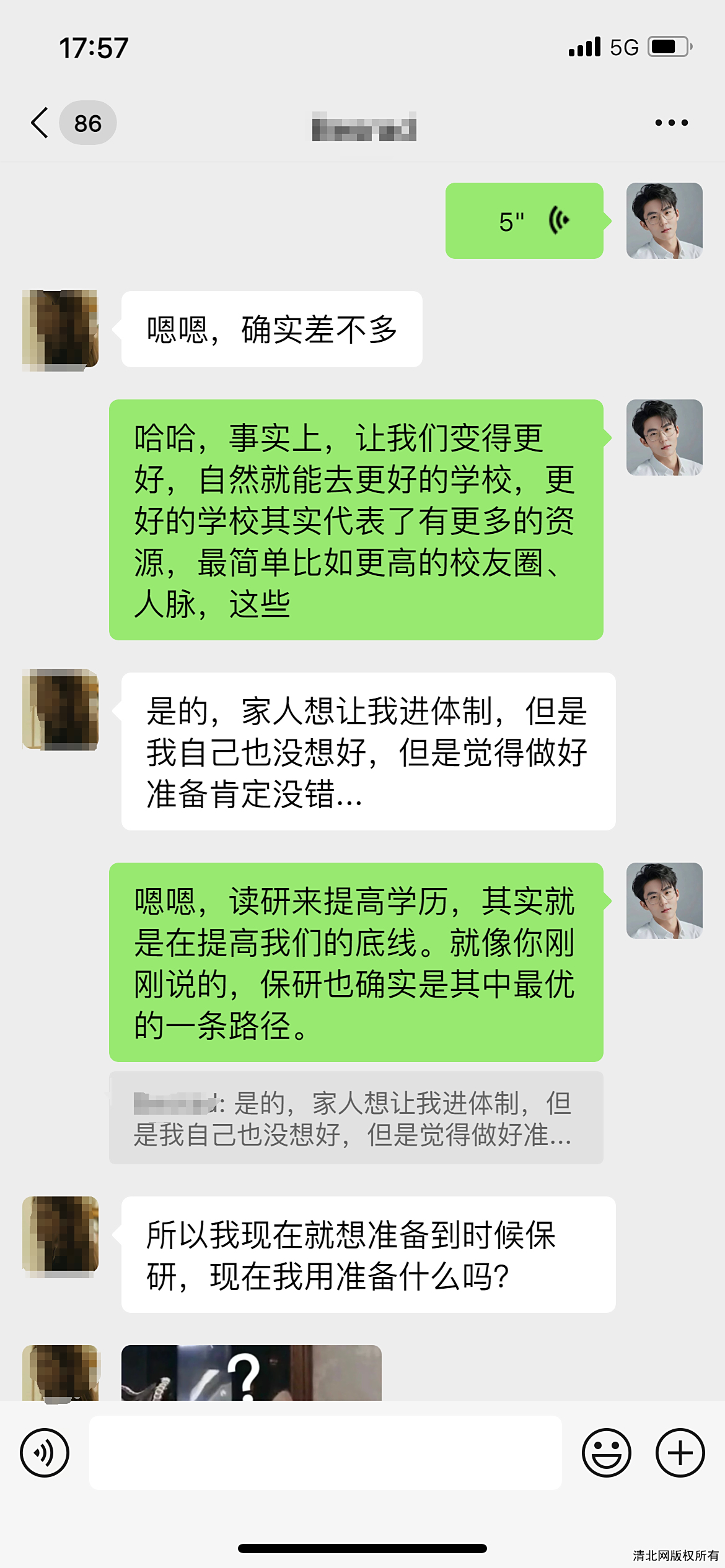Open the contact's avatar beside 嗯嗯，确实差不多
Image resolution: width=725 pixels, height=1568 pixels.
[60, 330]
